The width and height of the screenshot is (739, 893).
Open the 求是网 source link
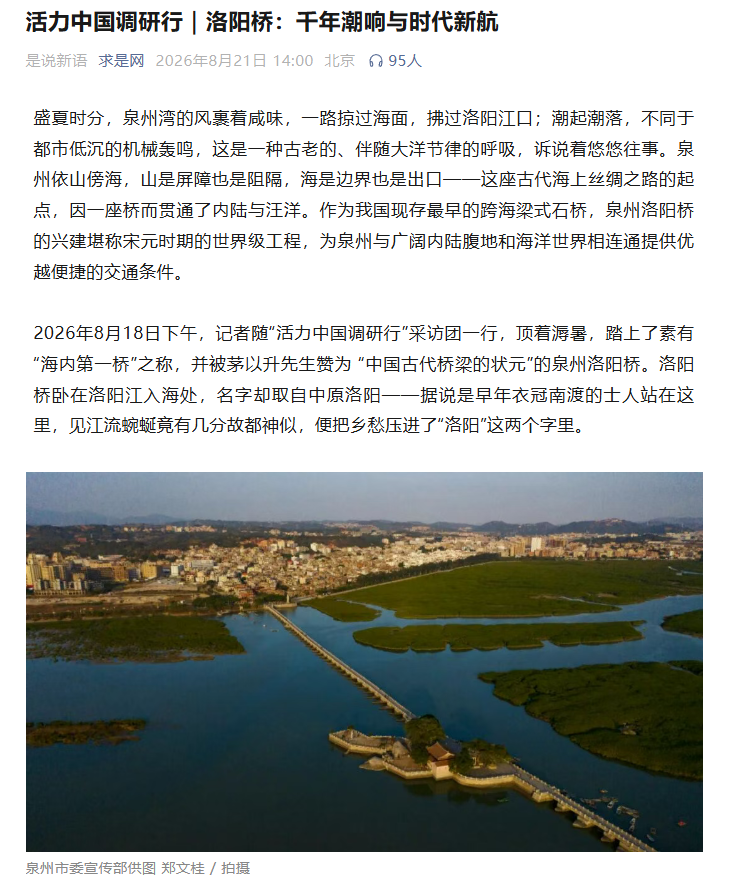click(121, 60)
